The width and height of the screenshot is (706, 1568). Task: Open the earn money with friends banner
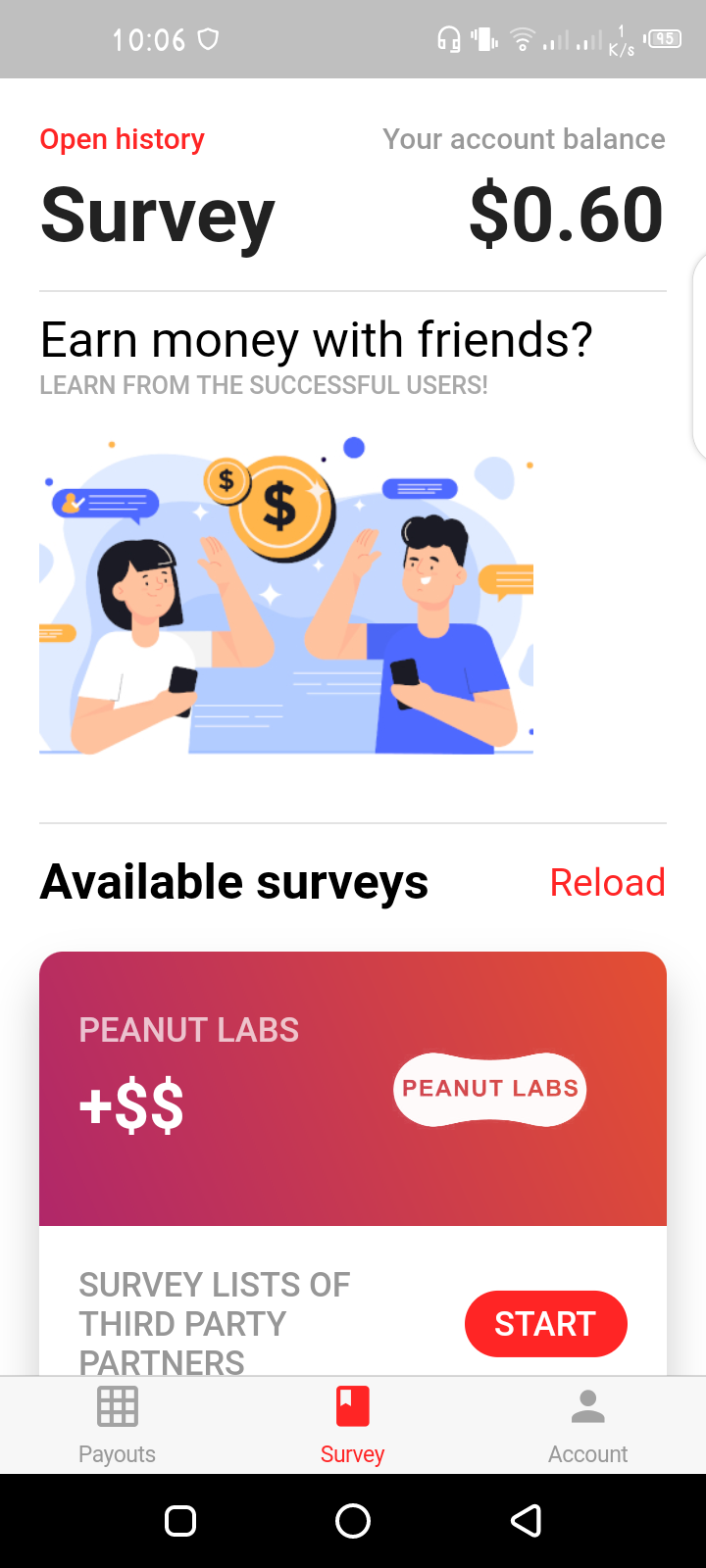286,588
